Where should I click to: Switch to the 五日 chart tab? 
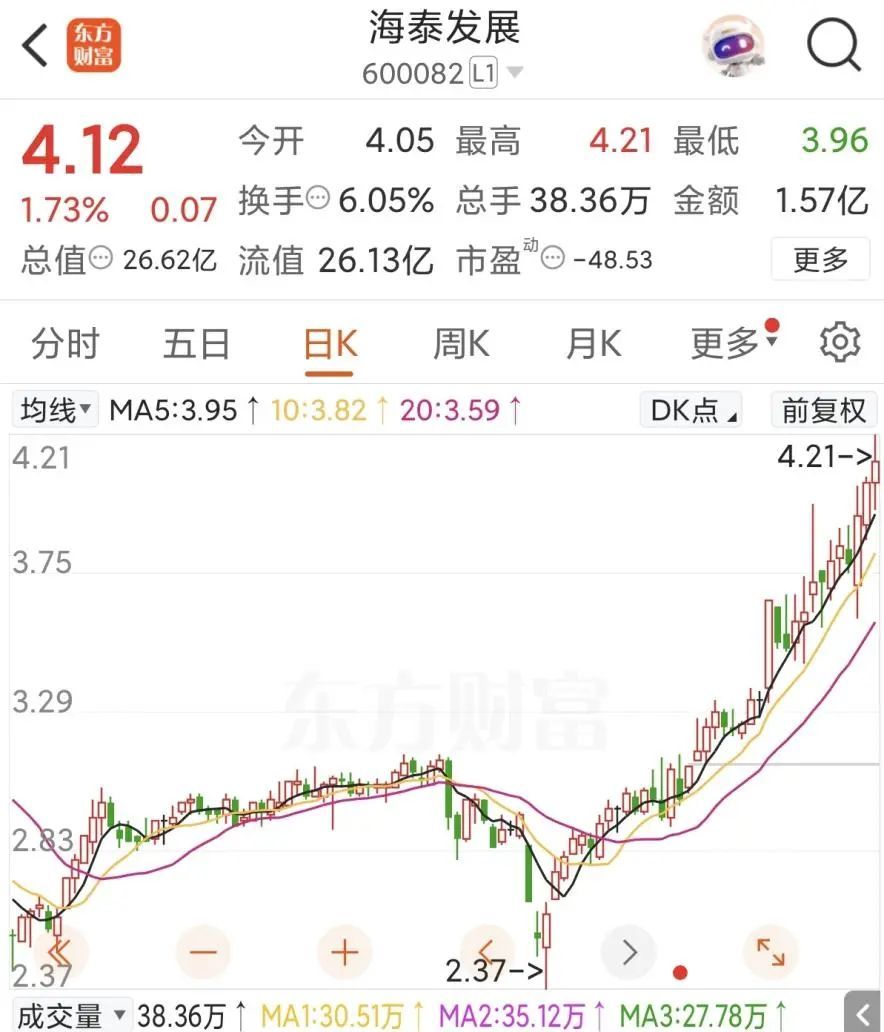point(197,344)
